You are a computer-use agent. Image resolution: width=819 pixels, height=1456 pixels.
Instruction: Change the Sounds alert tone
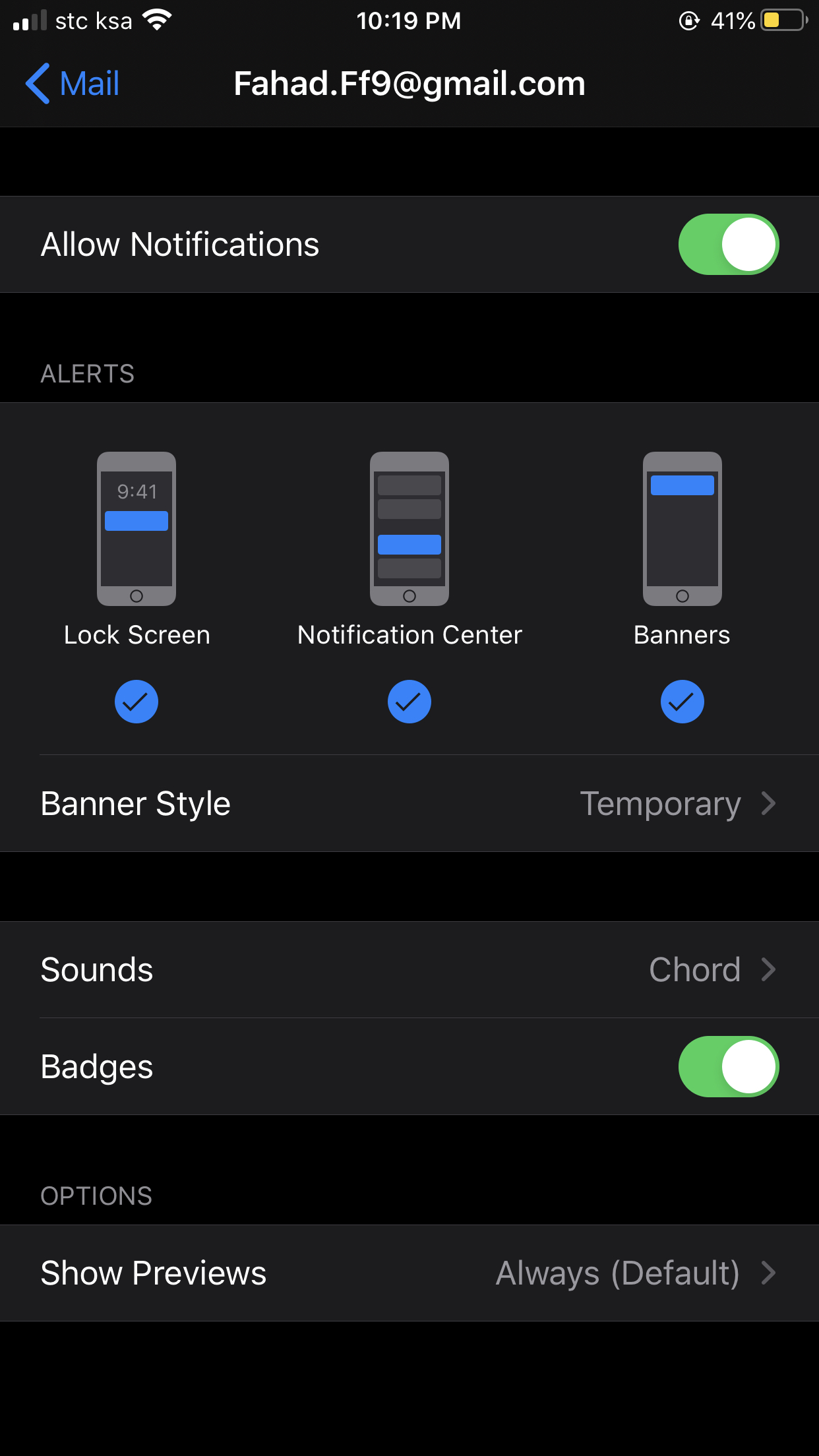point(409,969)
